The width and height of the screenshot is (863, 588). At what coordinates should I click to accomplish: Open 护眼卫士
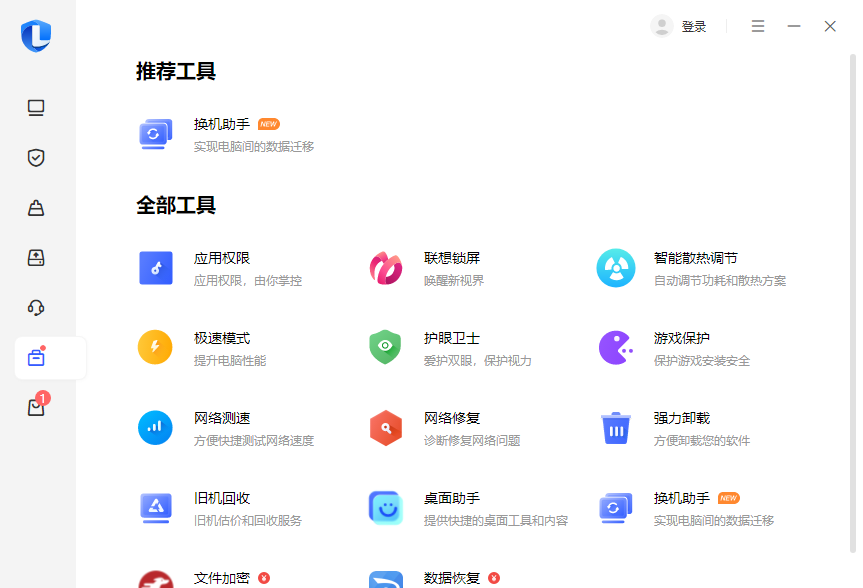(452, 338)
